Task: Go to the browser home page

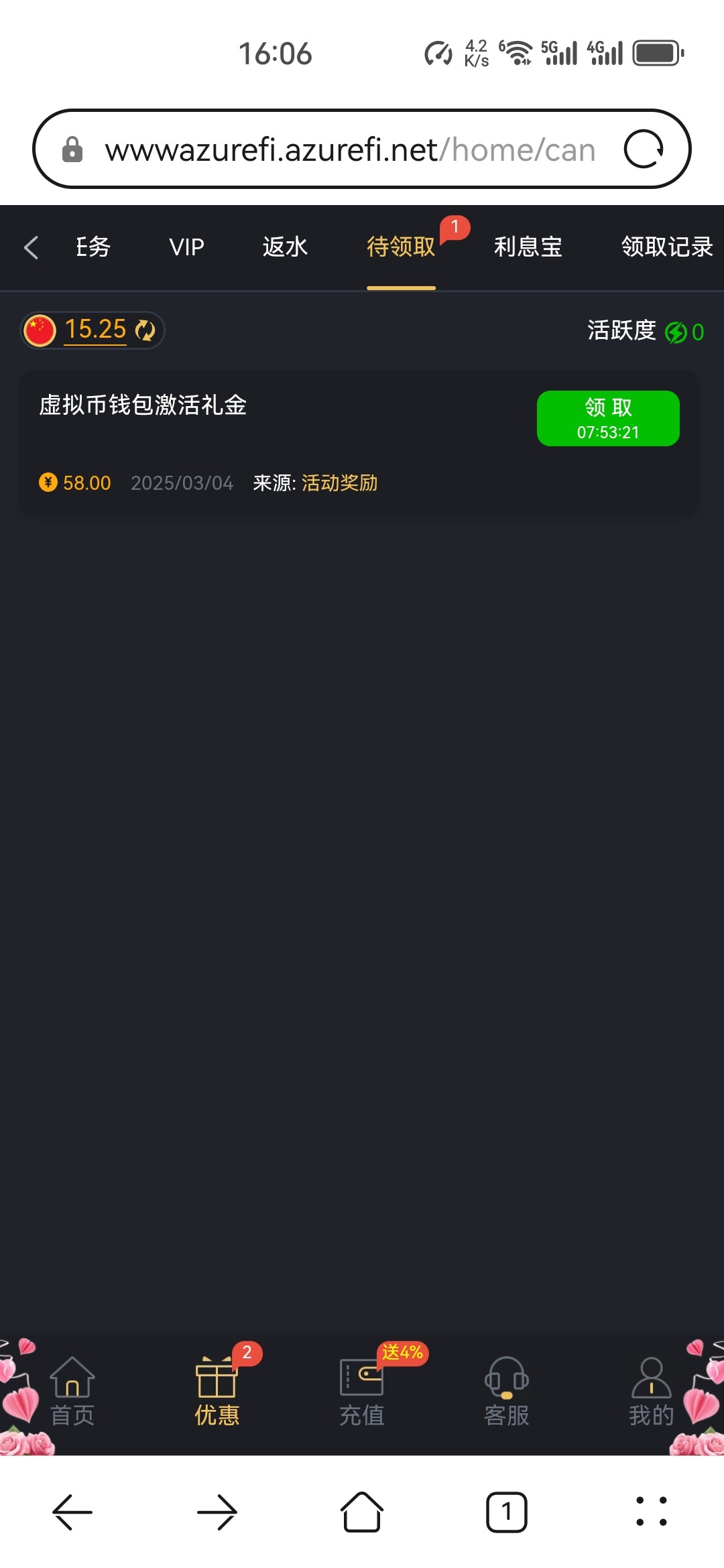Action: tap(361, 1512)
